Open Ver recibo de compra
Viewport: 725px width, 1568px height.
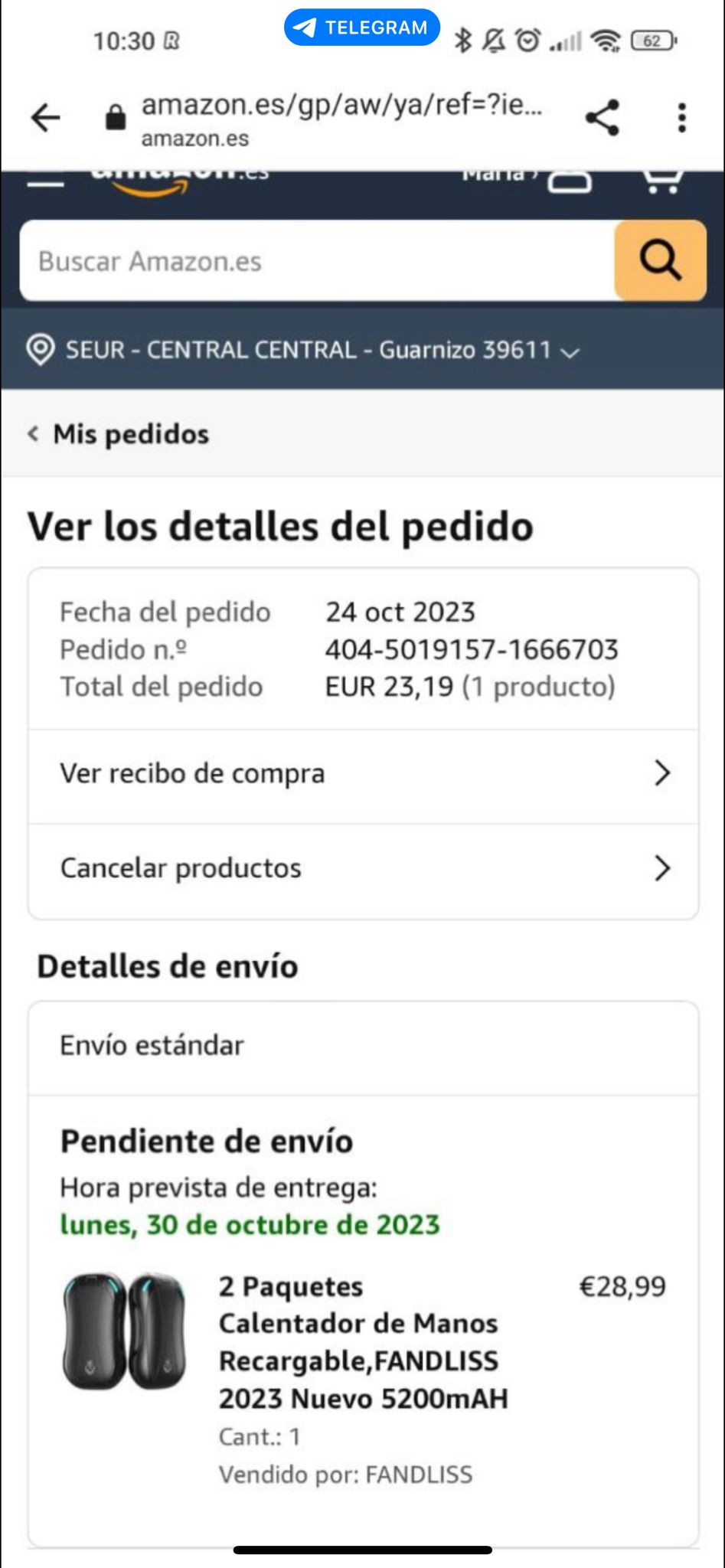pos(363,774)
